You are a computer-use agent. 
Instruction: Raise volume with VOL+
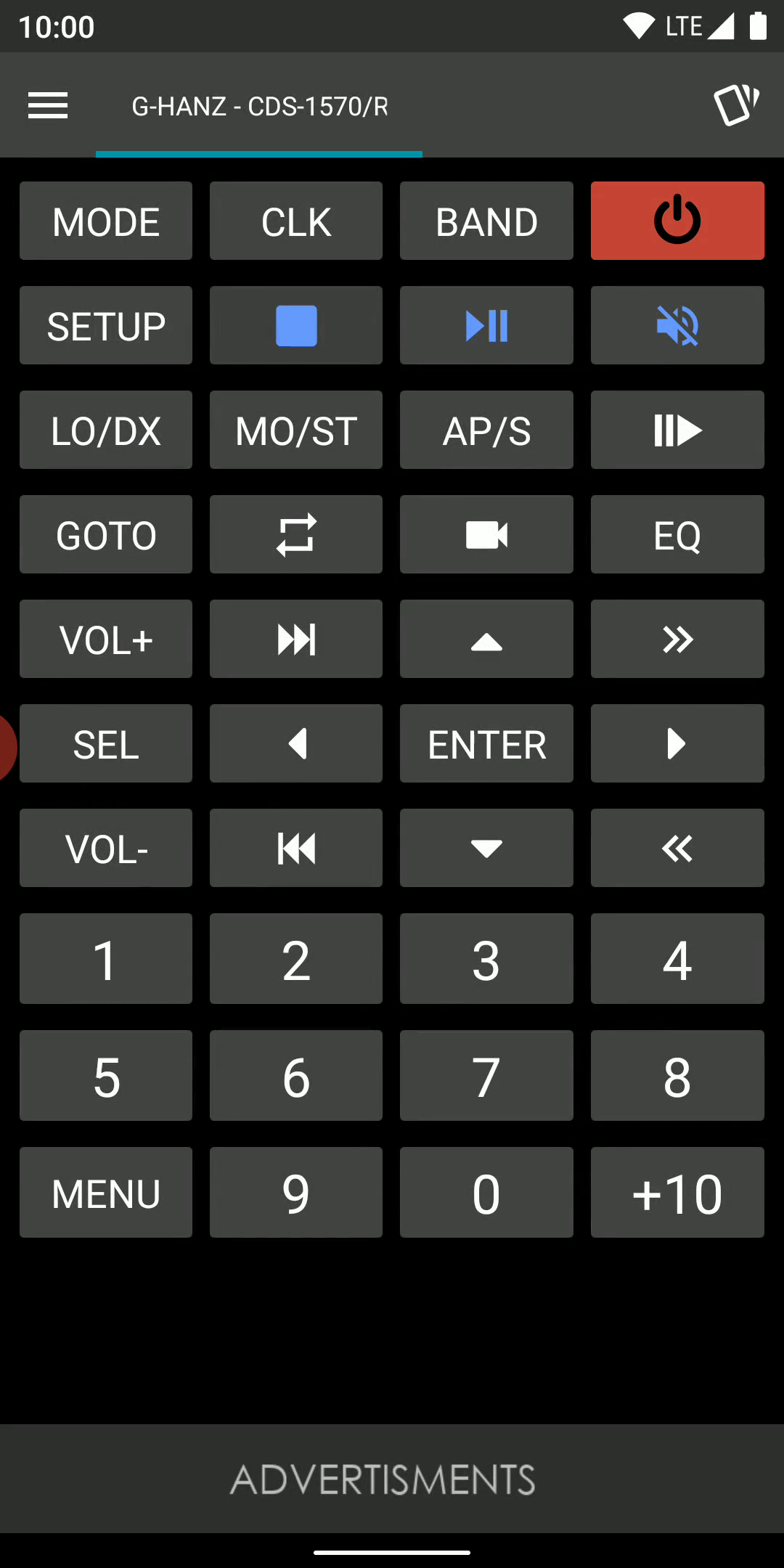point(106,639)
